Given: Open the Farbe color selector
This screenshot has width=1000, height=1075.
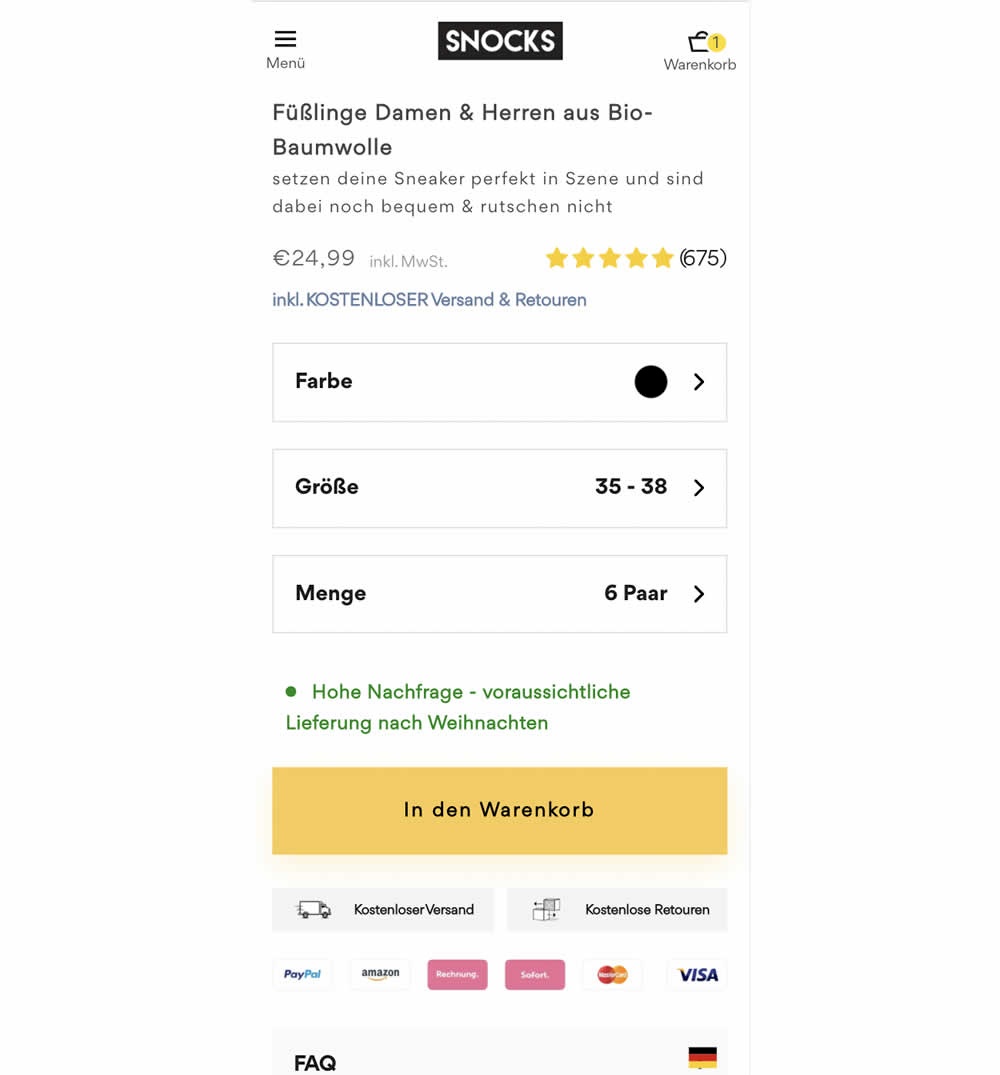Looking at the screenshot, I should (x=499, y=382).
